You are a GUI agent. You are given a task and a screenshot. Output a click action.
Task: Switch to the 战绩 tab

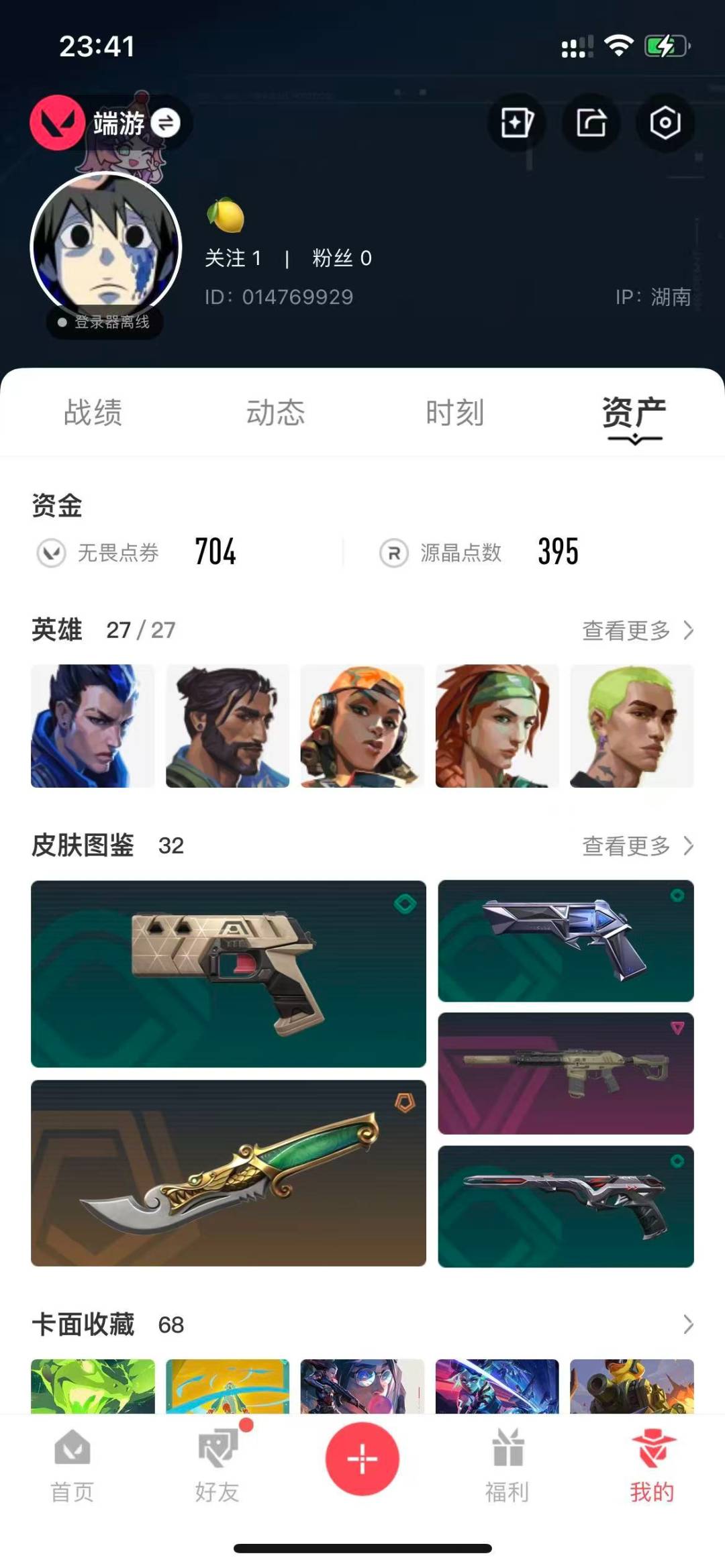(x=93, y=412)
